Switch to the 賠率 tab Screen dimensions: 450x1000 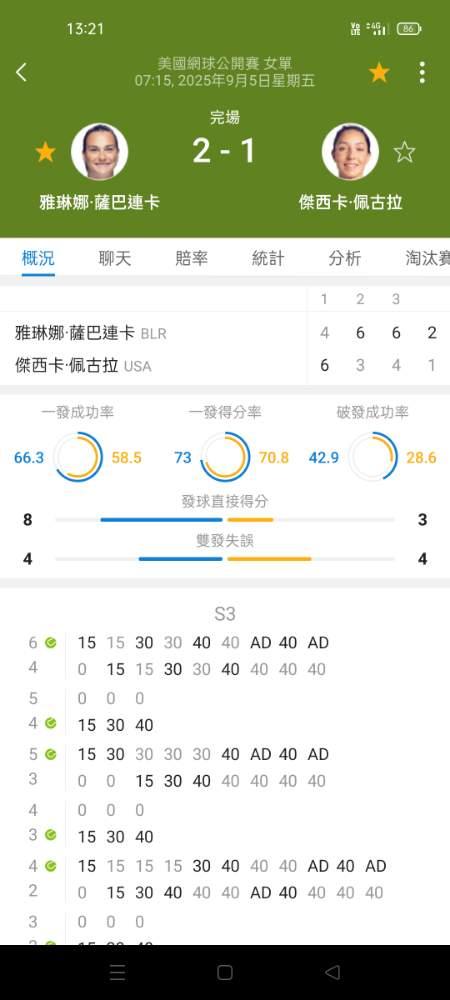tap(191, 258)
